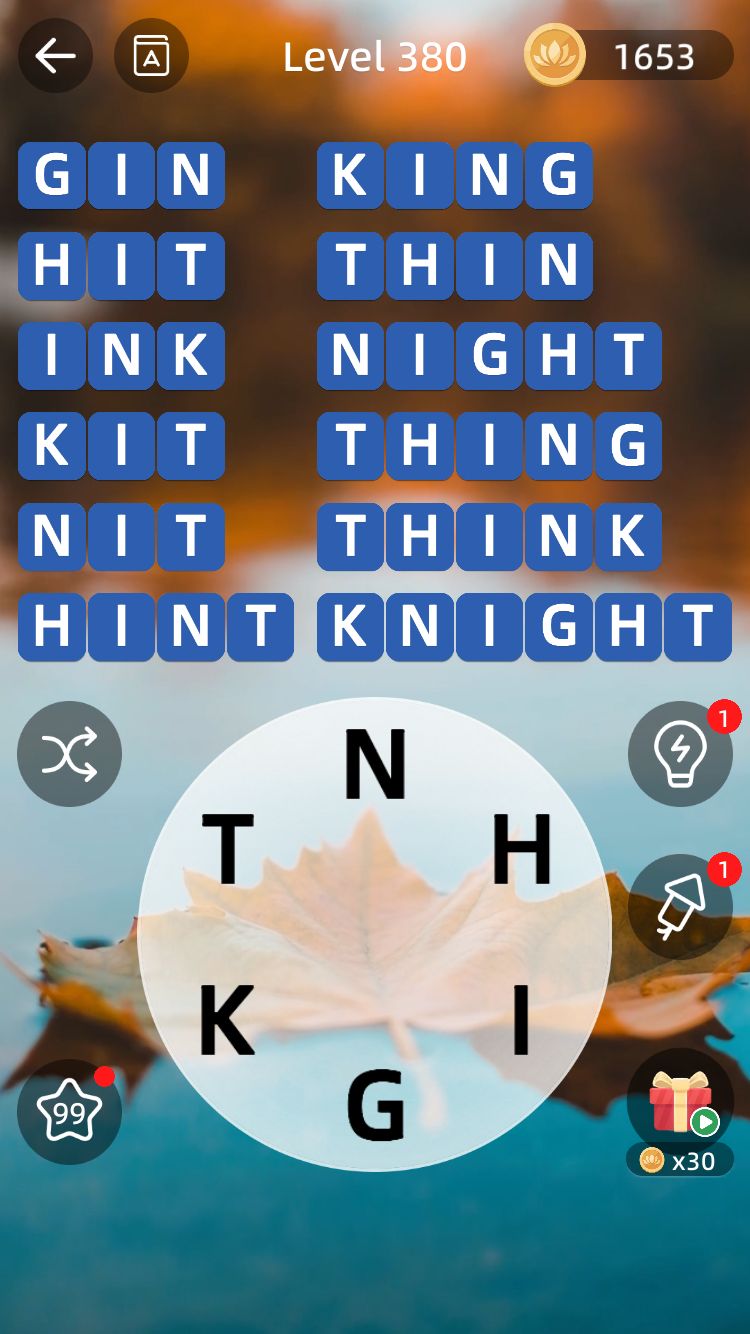The width and height of the screenshot is (750, 1334).
Task: Shuffle the letters in the wheel
Action: click(x=70, y=754)
